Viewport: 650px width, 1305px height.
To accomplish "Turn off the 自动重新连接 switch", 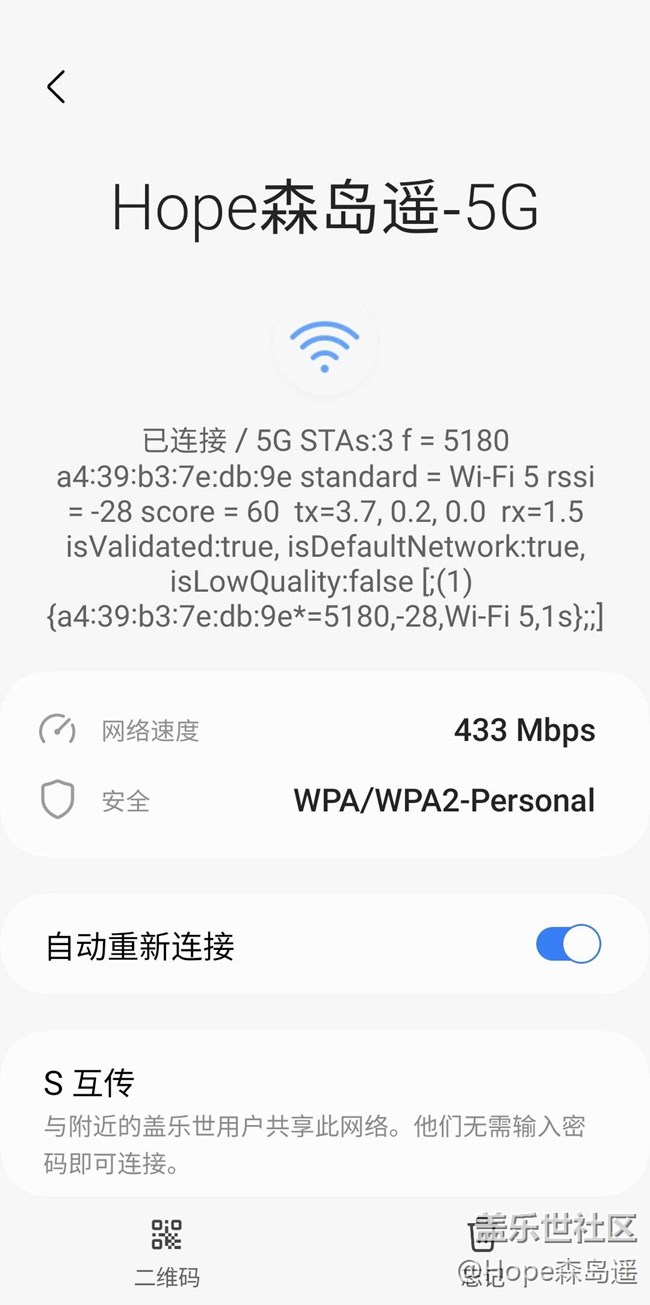I will coord(568,944).
